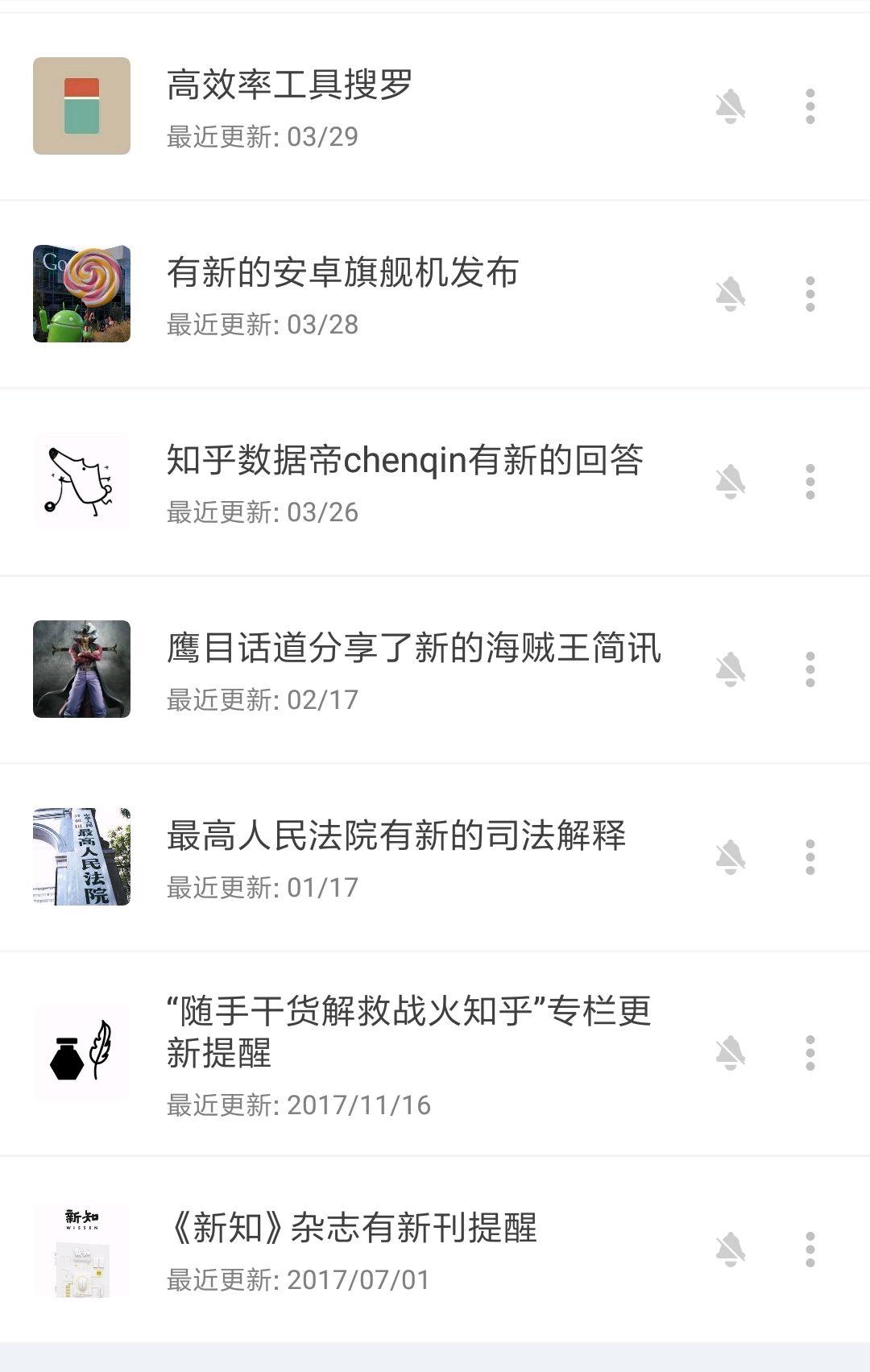Open more options for 鹰目话道 海贼王简讯

point(810,669)
